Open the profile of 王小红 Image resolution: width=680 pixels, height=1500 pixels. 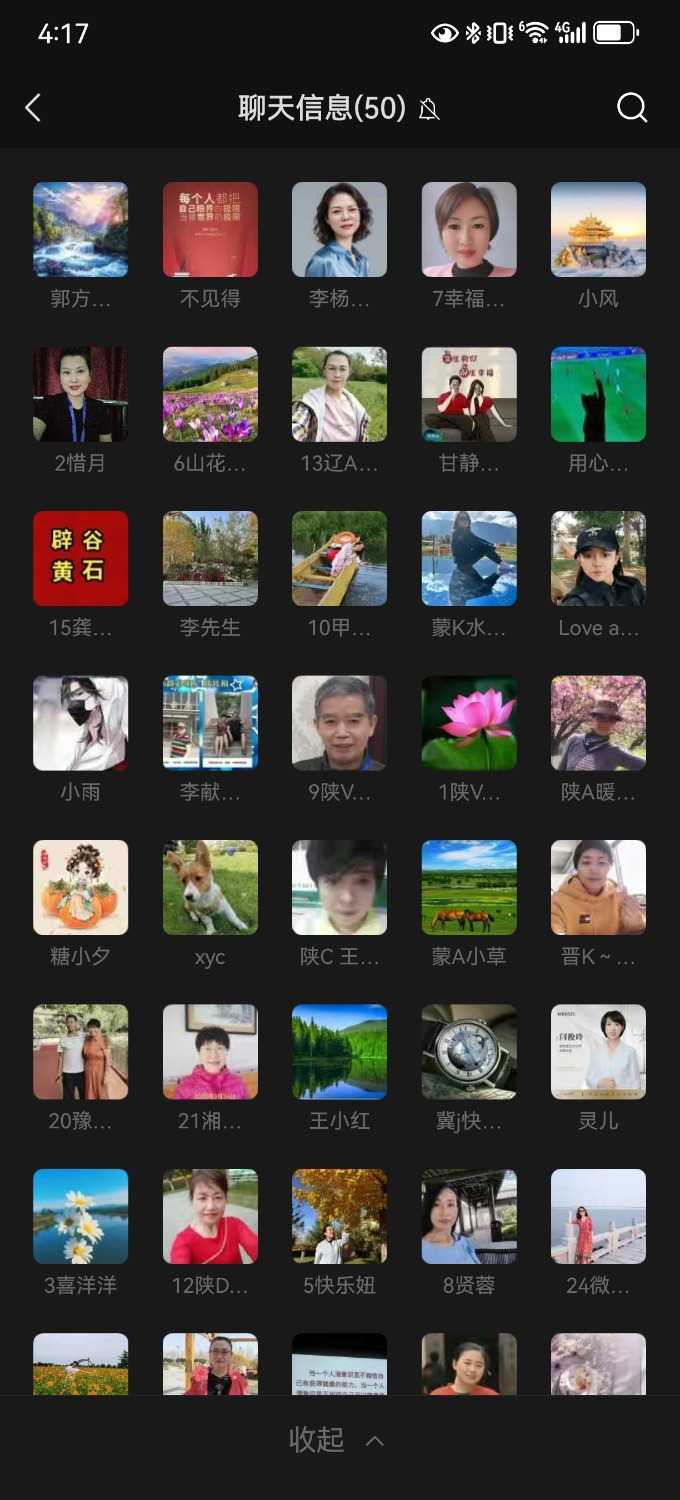(x=339, y=1052)
